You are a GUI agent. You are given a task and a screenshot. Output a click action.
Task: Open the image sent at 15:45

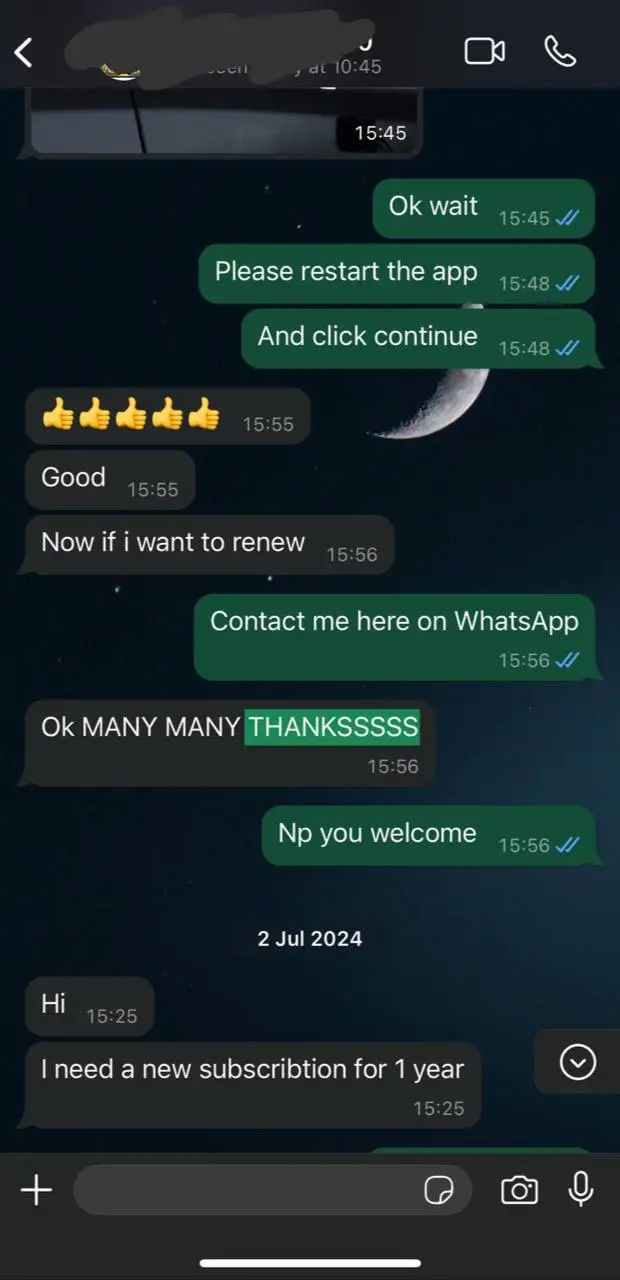[x=220, y=122]
